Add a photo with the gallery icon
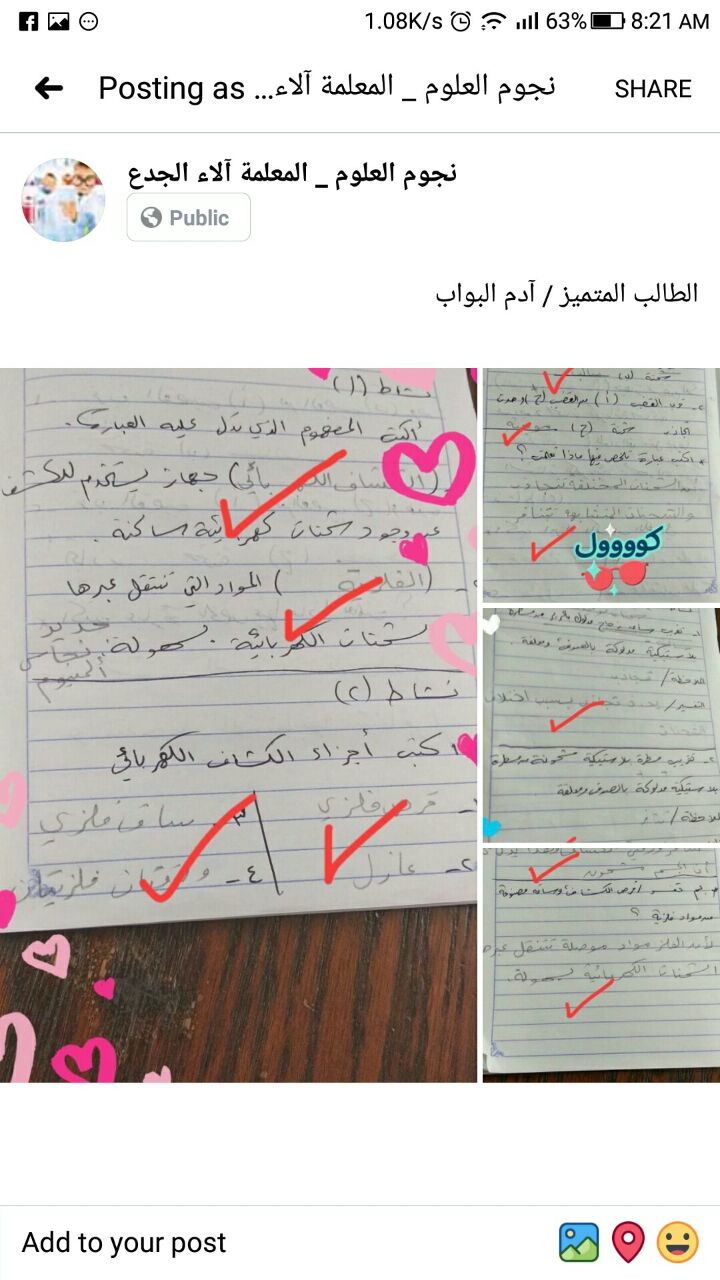 tap(579, 1243)
